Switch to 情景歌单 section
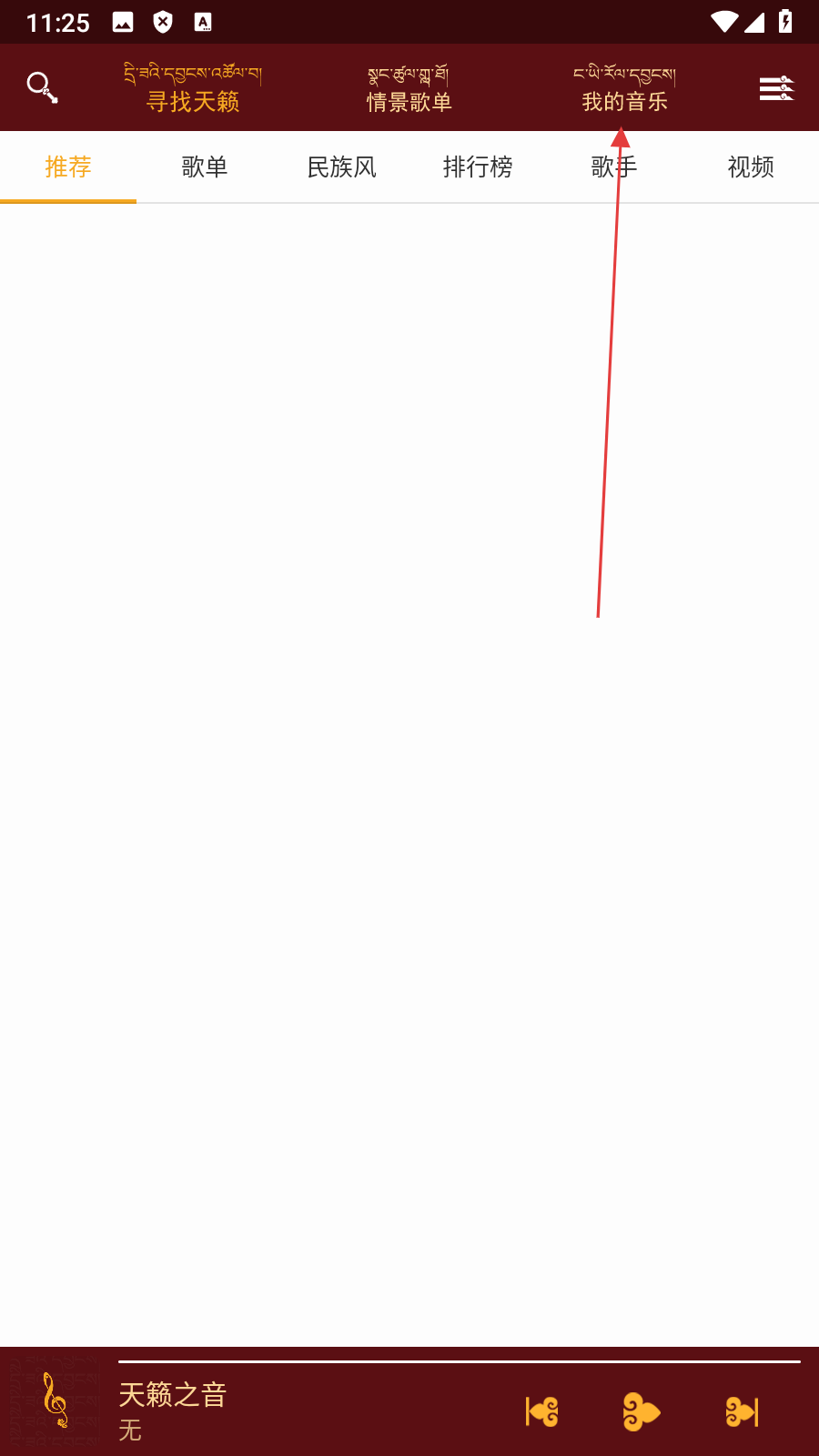This screenshot has height=1456, width=819. click(409, 88)
